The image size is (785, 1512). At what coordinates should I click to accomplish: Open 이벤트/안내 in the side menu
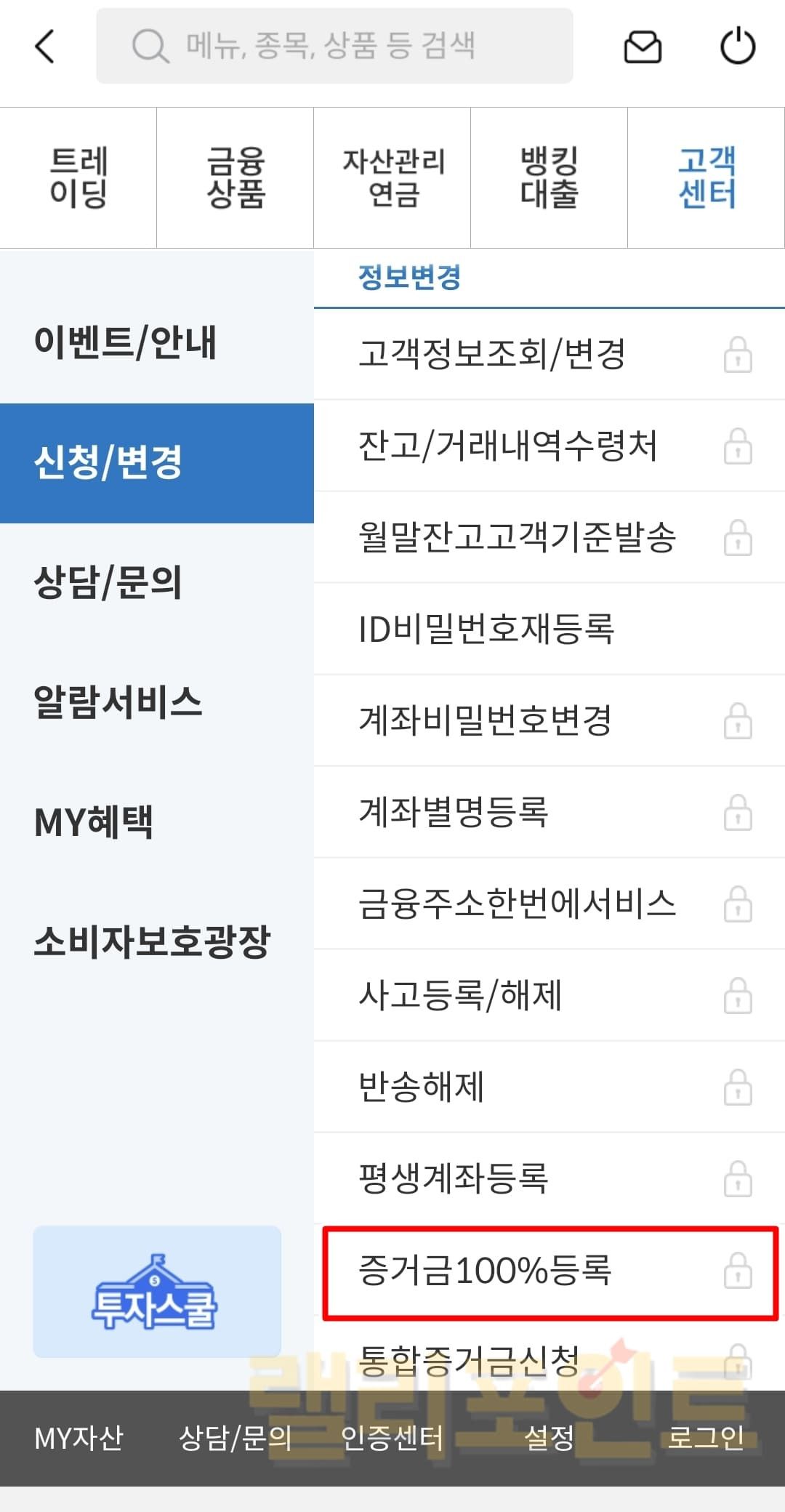coord(125,342)
